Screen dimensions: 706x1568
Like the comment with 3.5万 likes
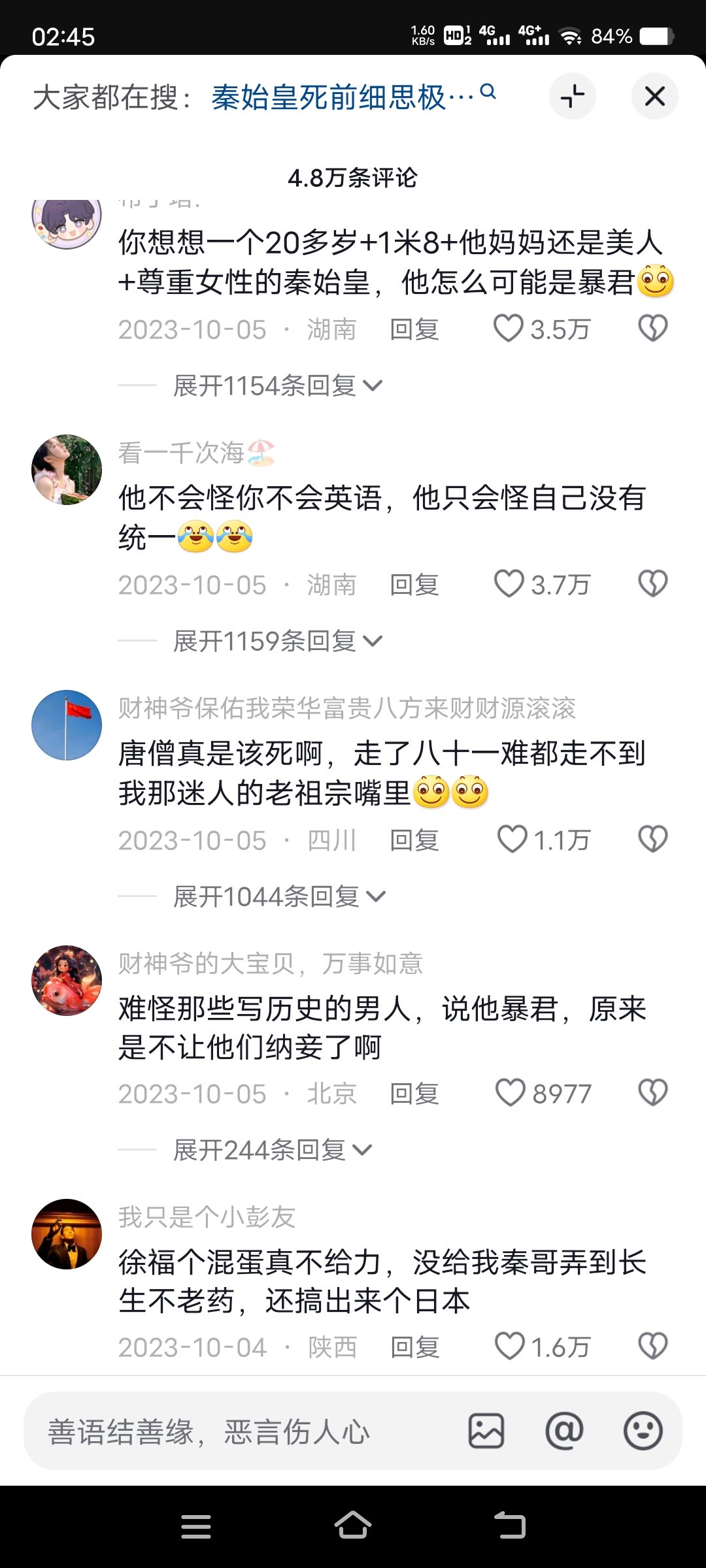tap(509, 329)
